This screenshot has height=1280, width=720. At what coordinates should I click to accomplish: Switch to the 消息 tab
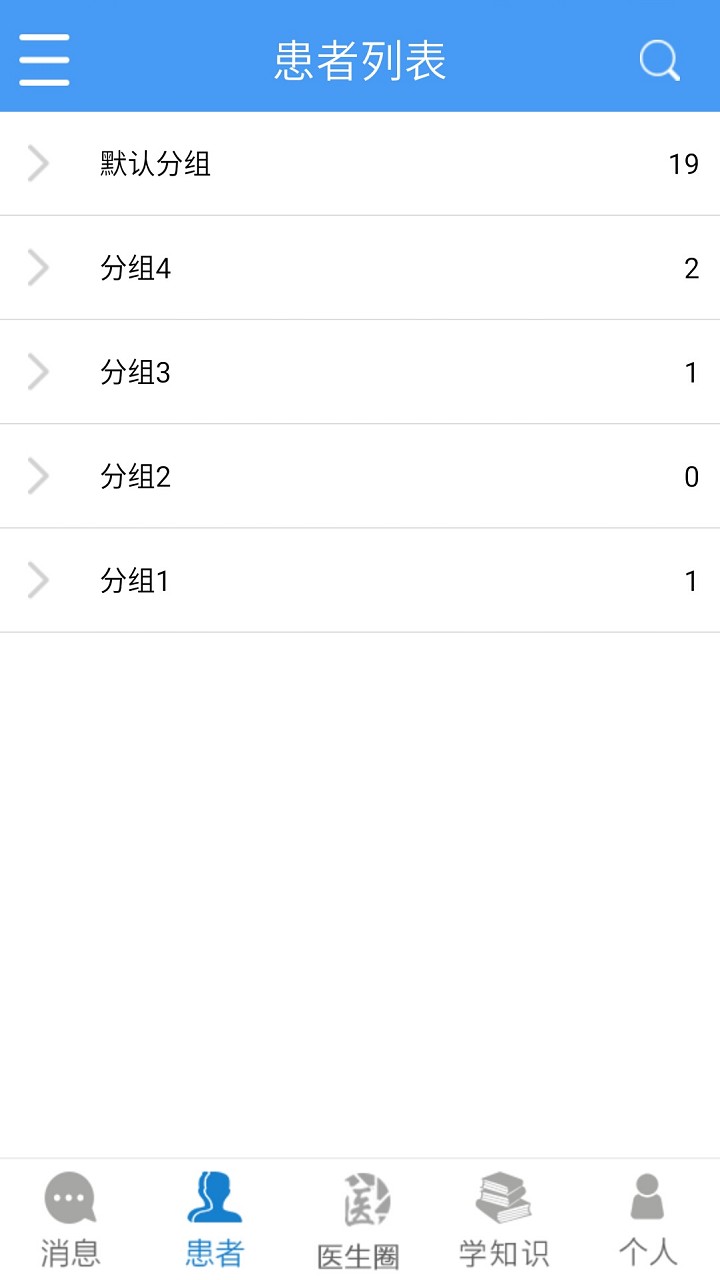(71, 1220)
